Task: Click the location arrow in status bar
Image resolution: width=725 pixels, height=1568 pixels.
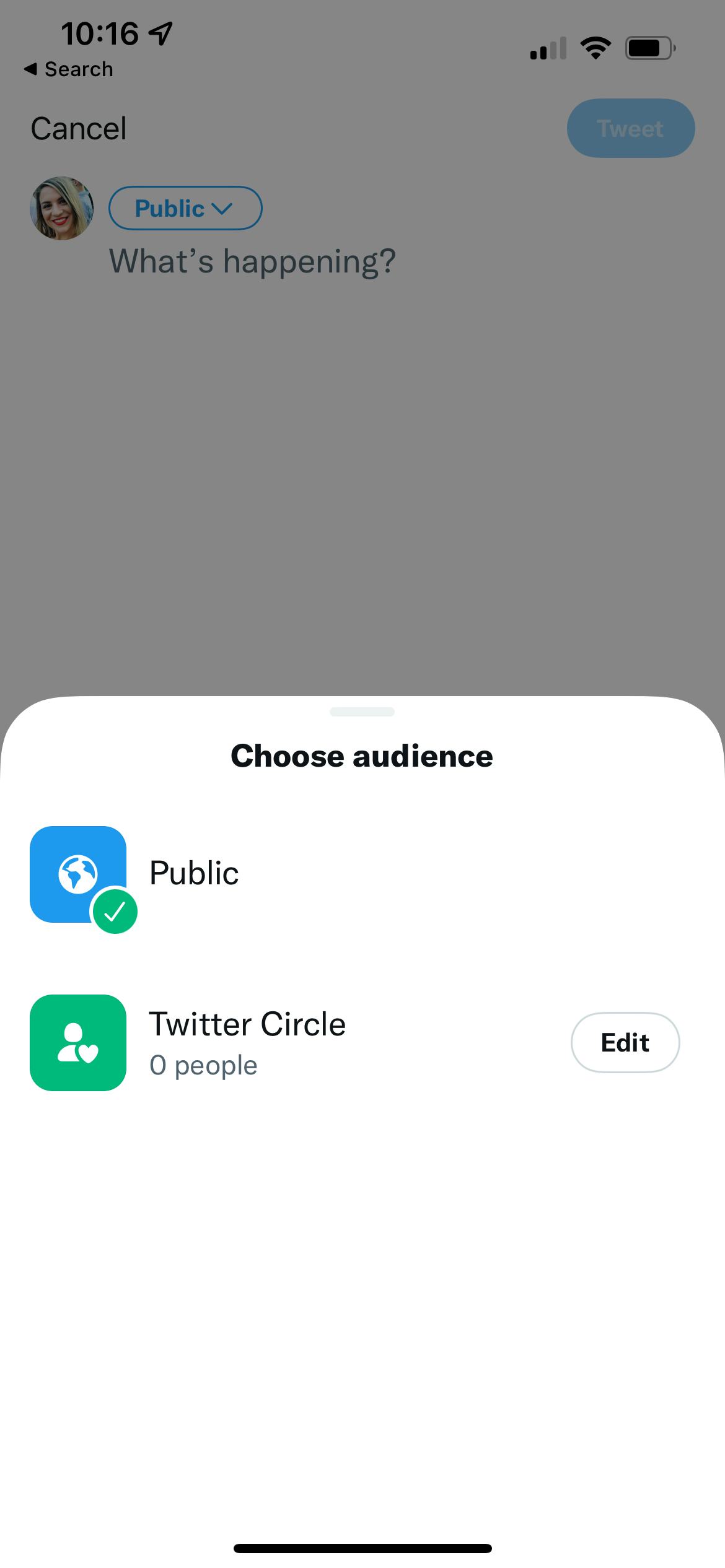Action: [160, 32]
